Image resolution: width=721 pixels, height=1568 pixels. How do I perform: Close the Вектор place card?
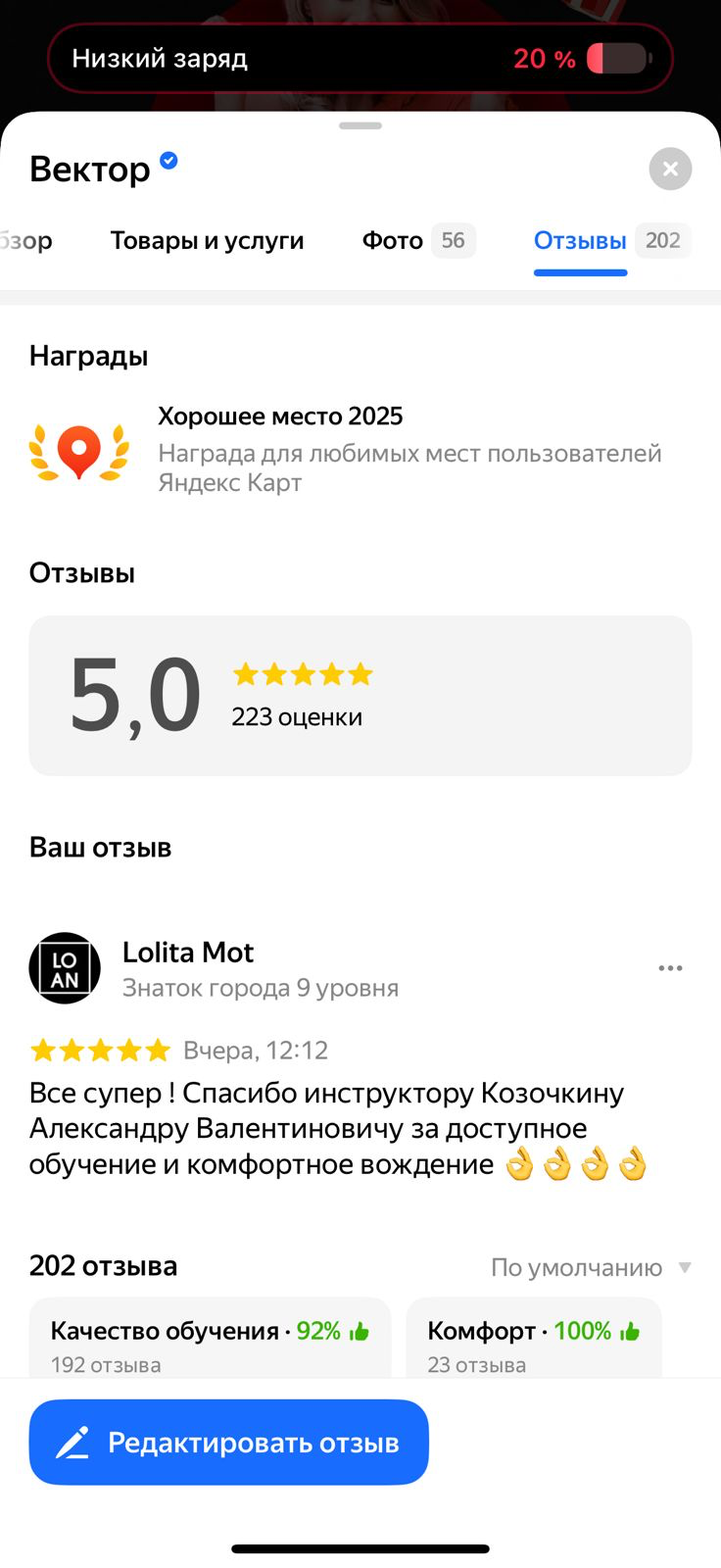(670, 170)
